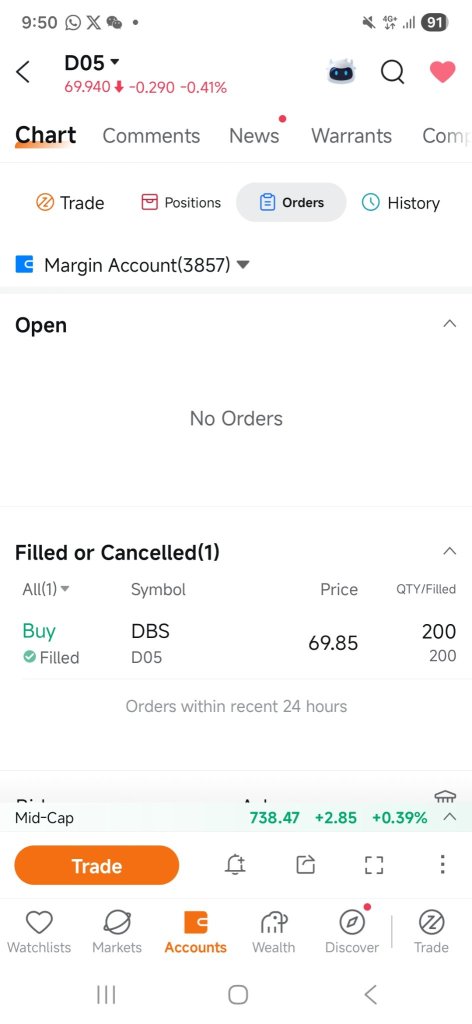Switch to the Warrants tab
The height and width of the screenshot is (1024, 472).
click(x=351, y=136)
